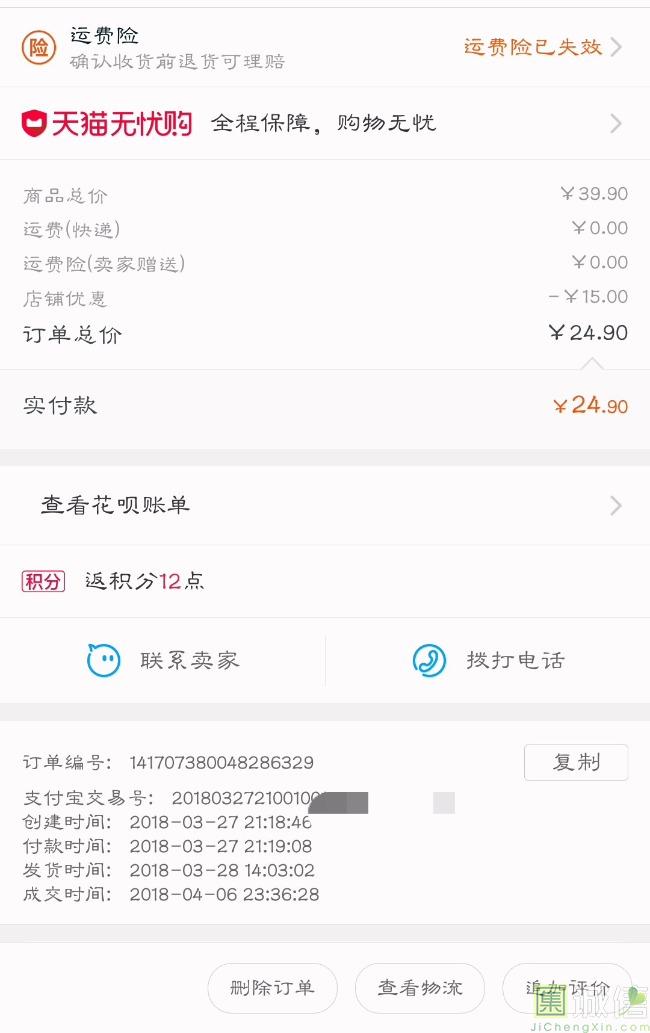The image size is (650, 1033).
Task: Check delivery tracking via 查看物流
Action: 420,988
